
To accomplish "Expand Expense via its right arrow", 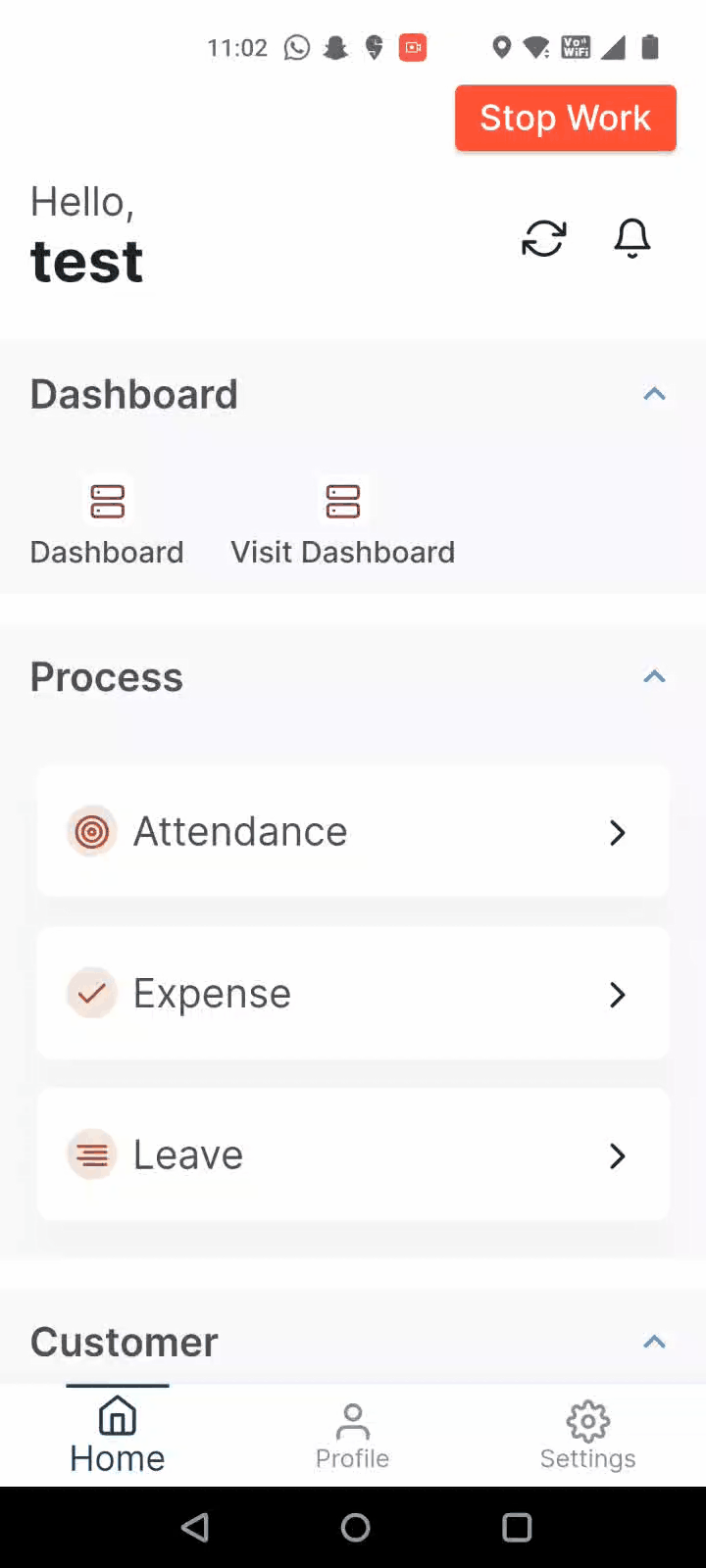I will (x=618, y=994).
